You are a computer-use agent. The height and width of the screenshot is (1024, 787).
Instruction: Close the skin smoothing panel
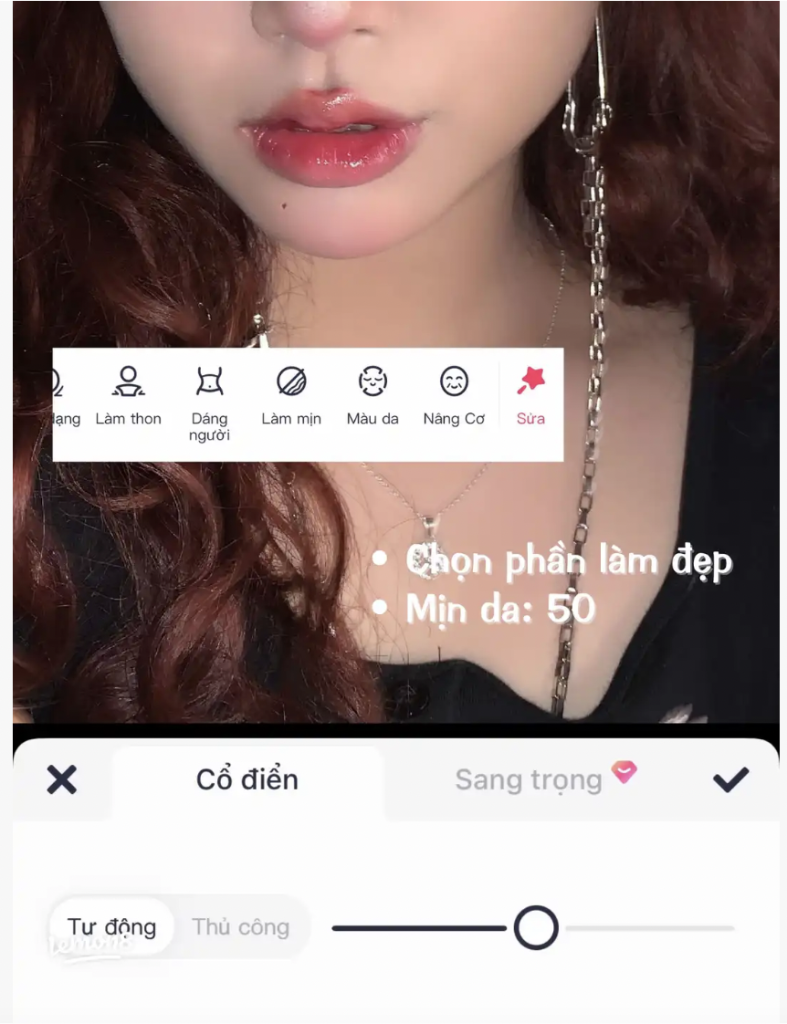coord(62,780)
